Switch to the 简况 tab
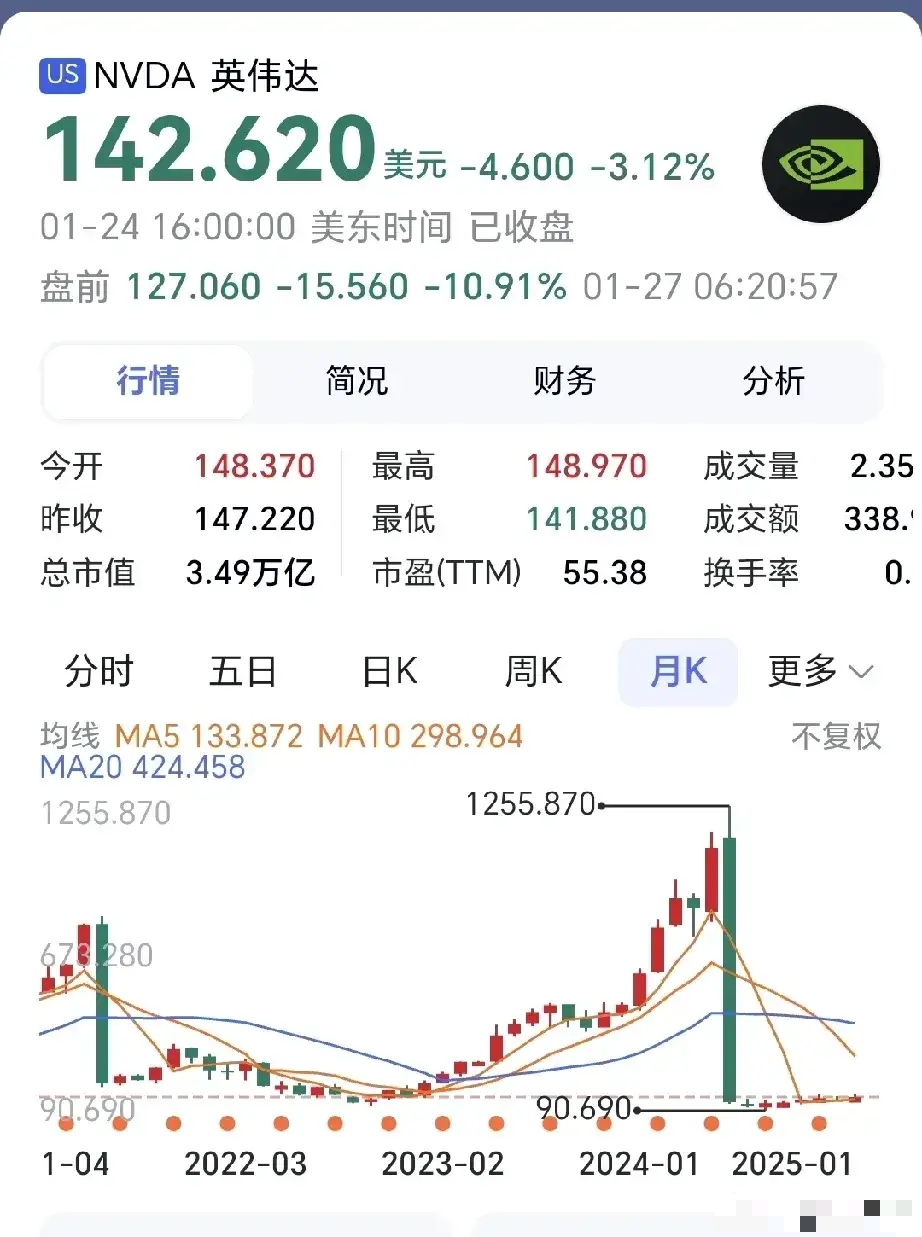The width and height of the screenshot is (922, 1237). coord(355,381)
